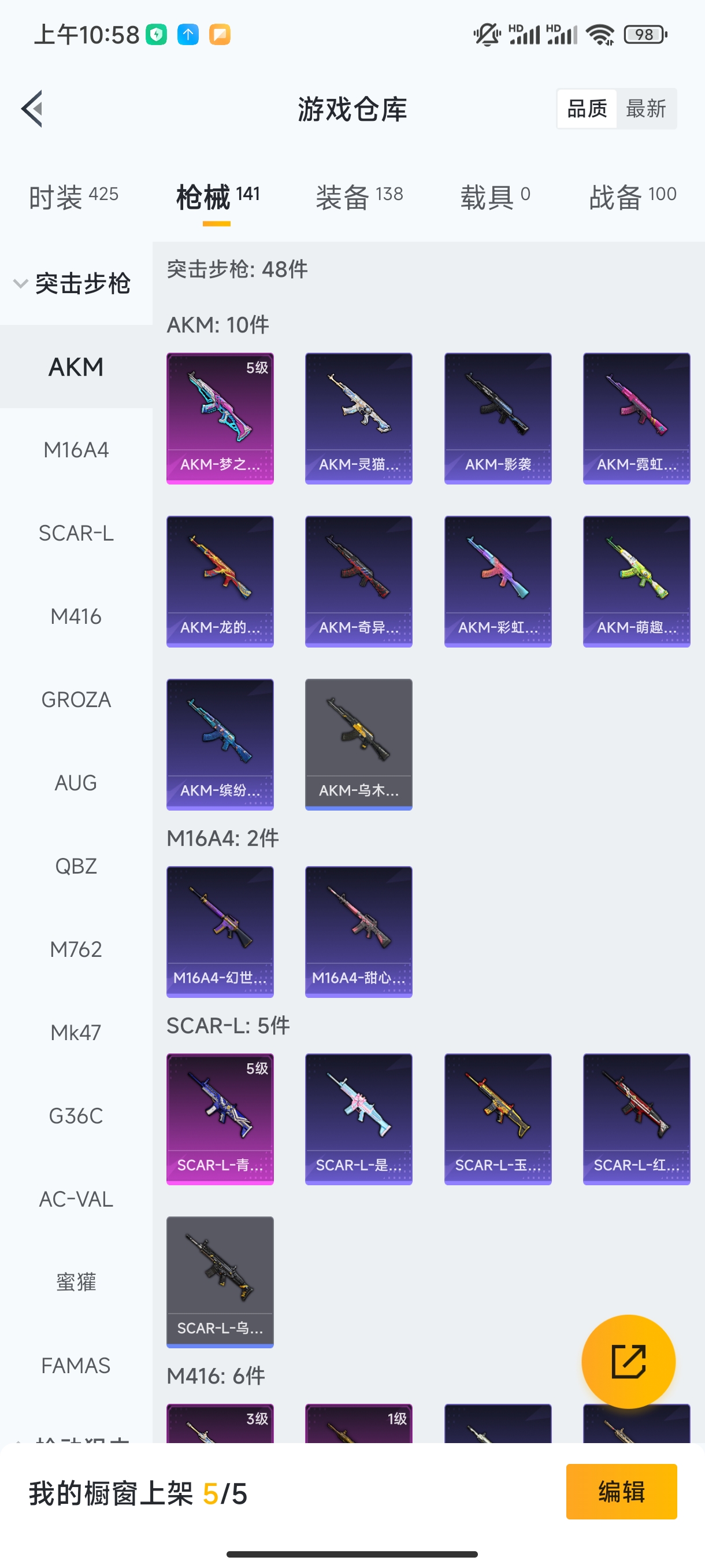This screenshot has height=1568, width=705.
Task: Sort the warehouse by 最新
Action: [x=645, y=109]
